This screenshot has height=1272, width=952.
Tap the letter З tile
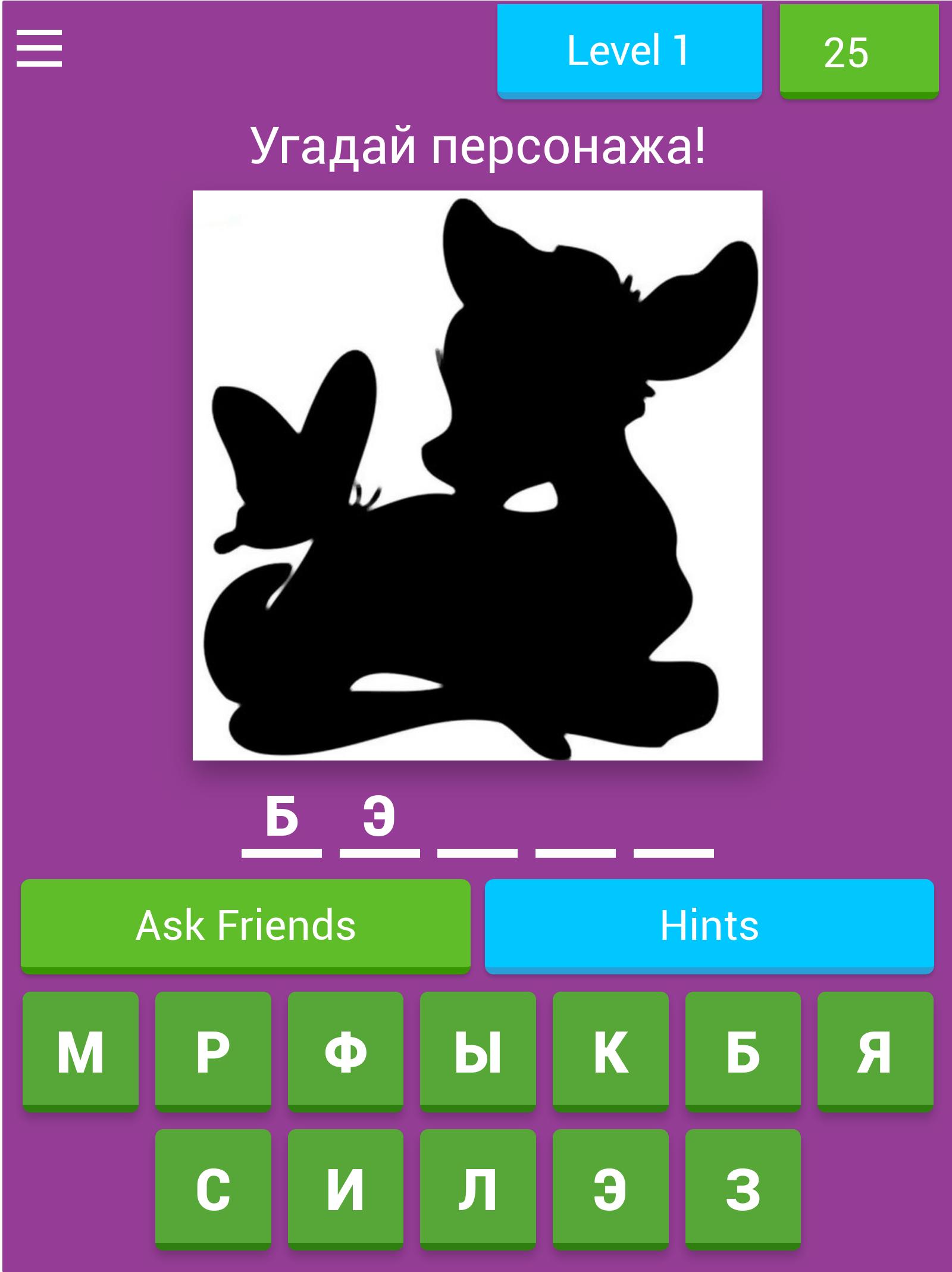coord(743,1189)
